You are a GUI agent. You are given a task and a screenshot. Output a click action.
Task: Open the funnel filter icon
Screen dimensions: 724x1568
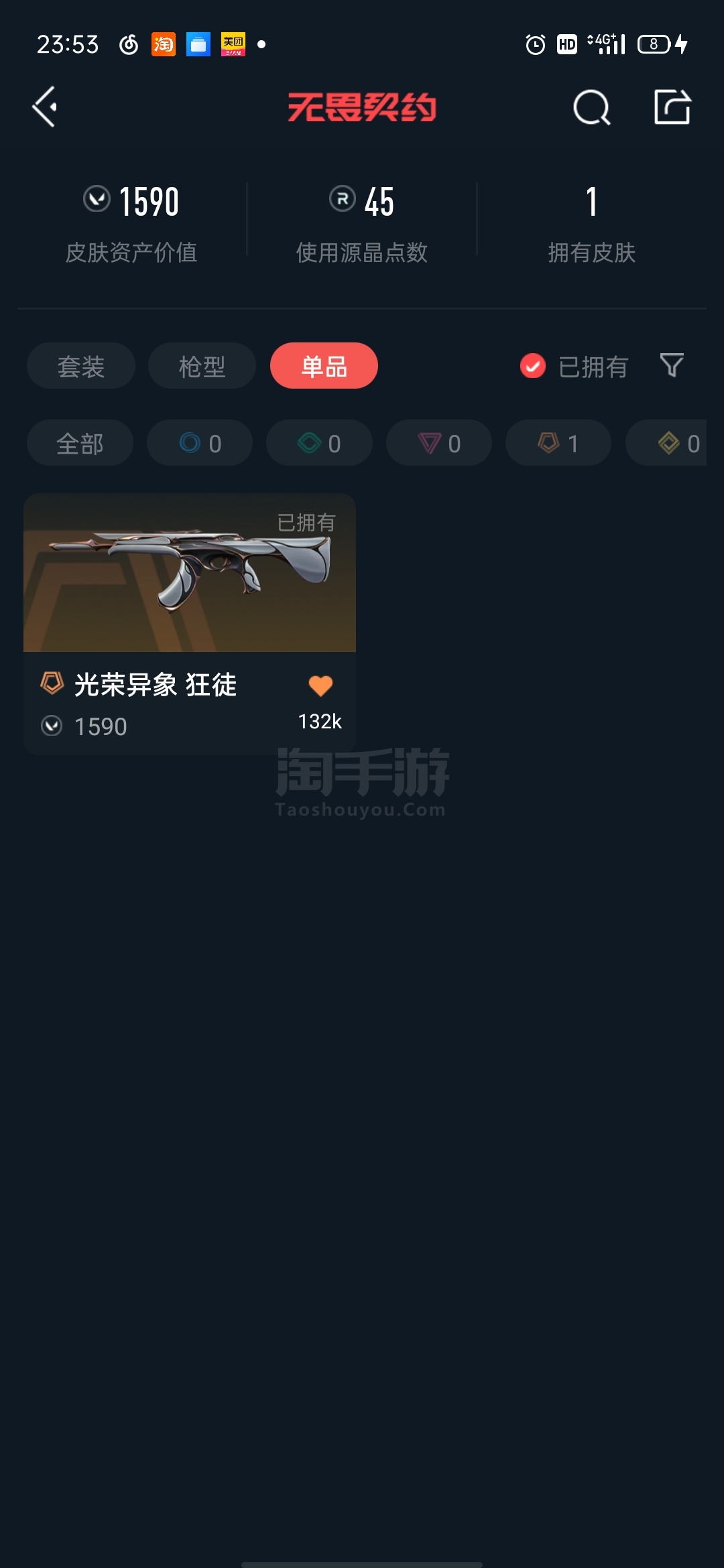pos(672,365)
